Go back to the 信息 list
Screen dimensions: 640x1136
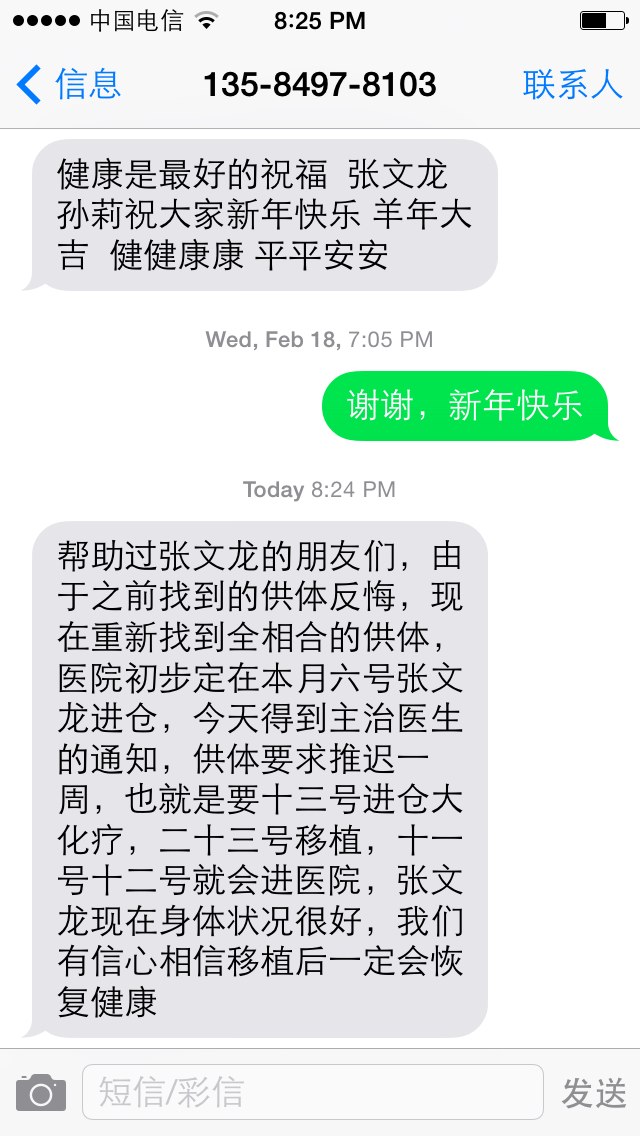[x=68, y=84]
